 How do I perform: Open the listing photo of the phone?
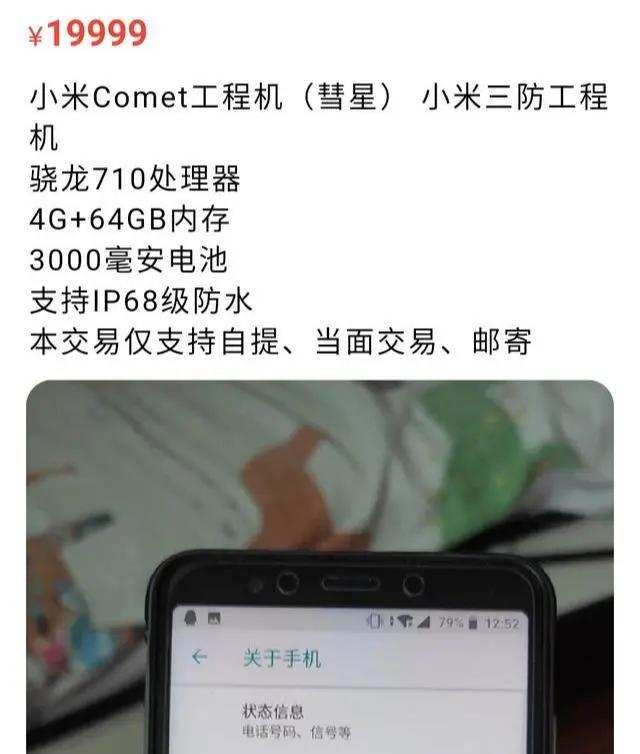[320, 566]
